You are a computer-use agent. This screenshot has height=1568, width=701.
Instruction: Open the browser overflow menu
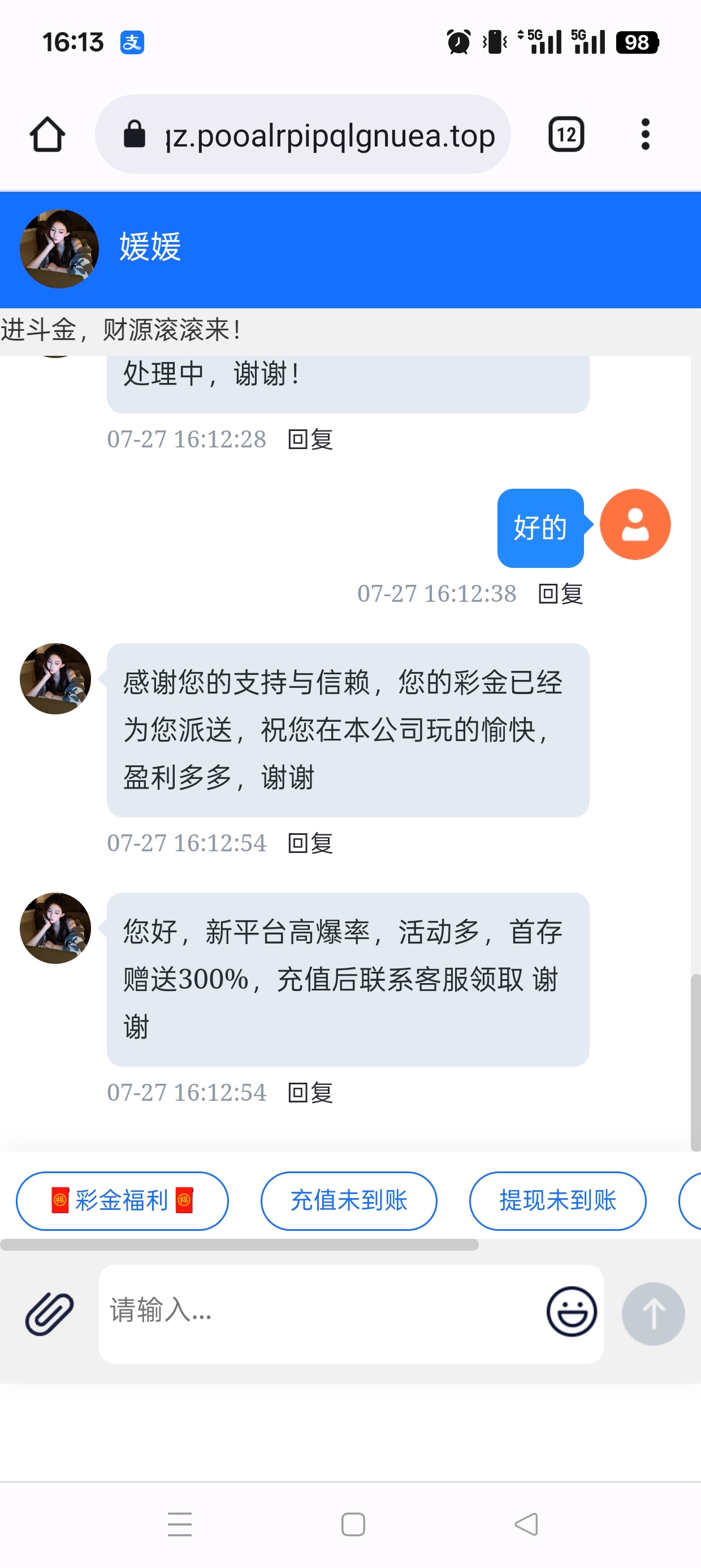coord(645,135)
